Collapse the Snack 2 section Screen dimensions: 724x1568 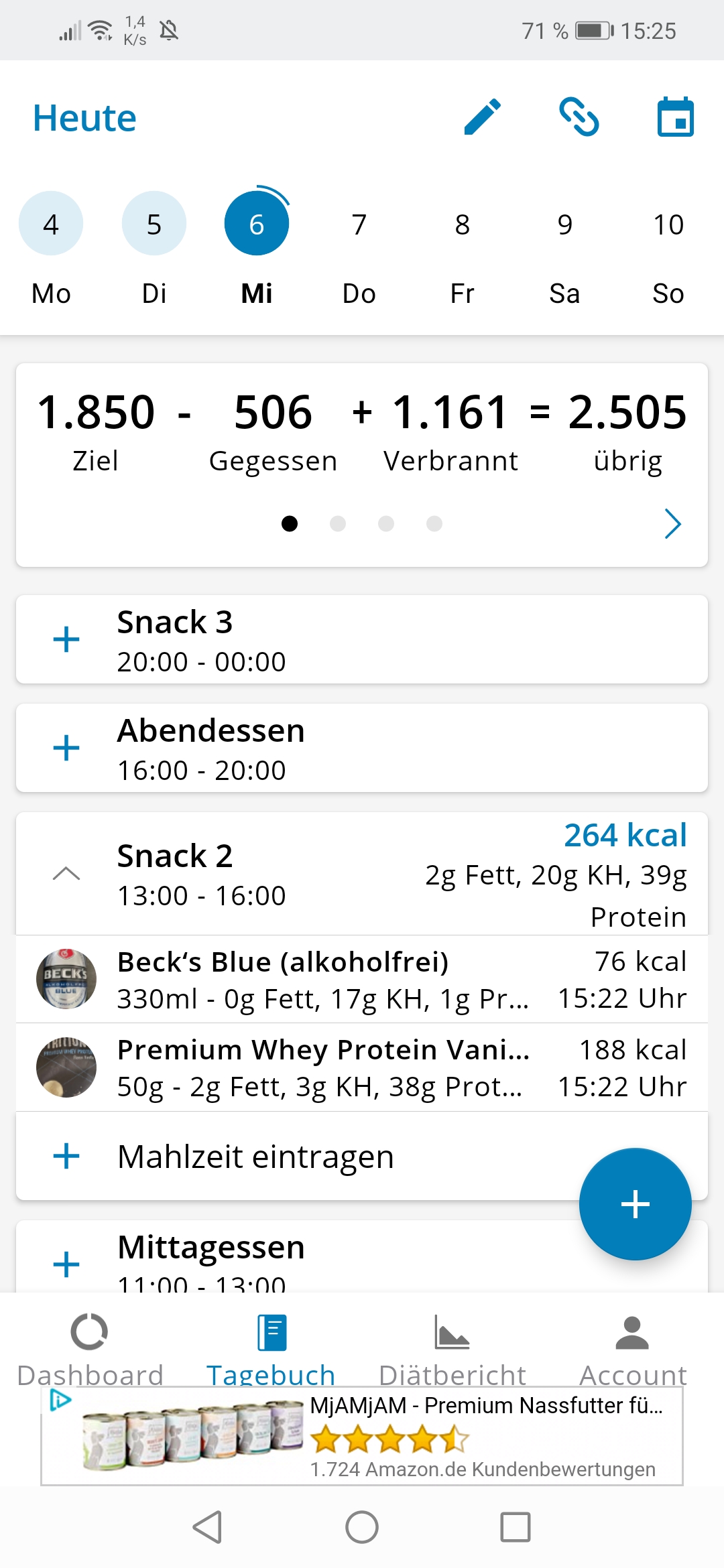pos(66,874)
